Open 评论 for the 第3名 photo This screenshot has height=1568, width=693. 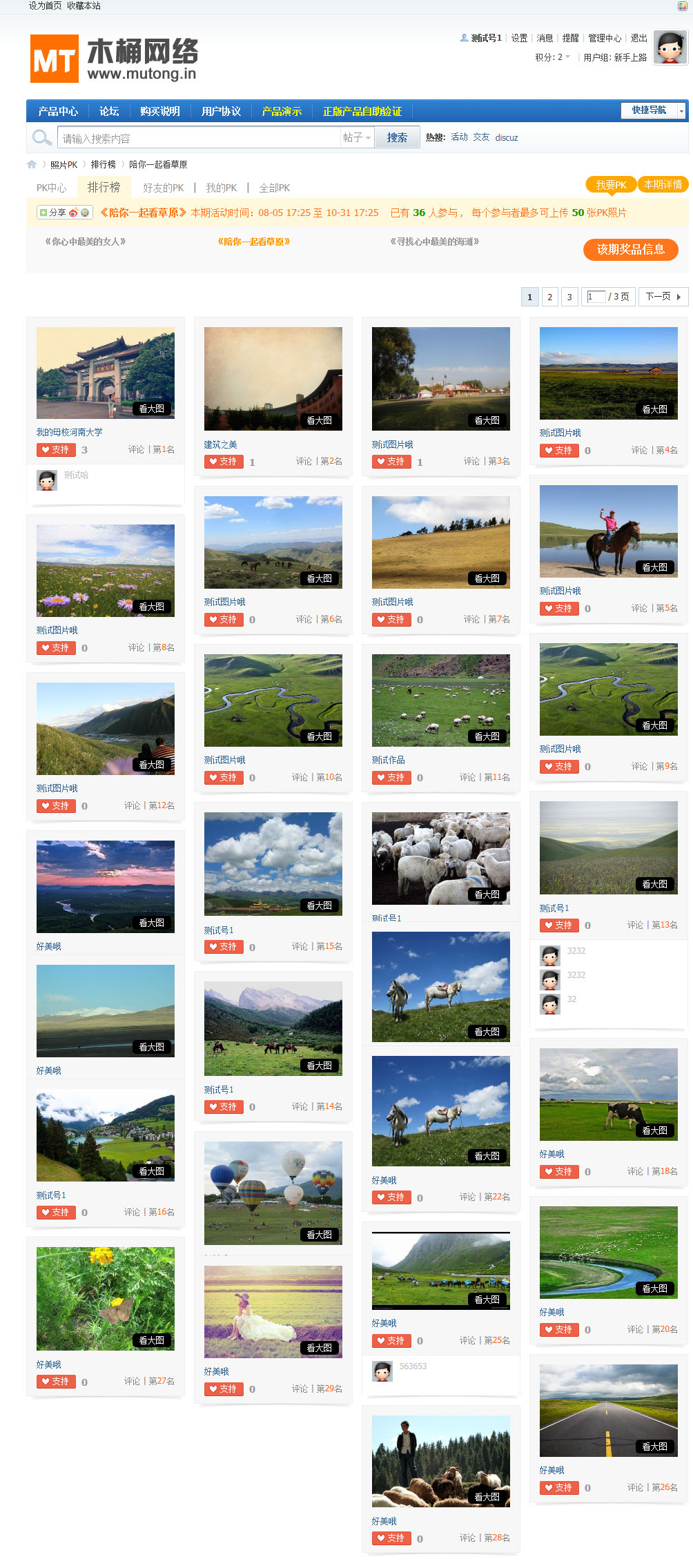[471, 462]
